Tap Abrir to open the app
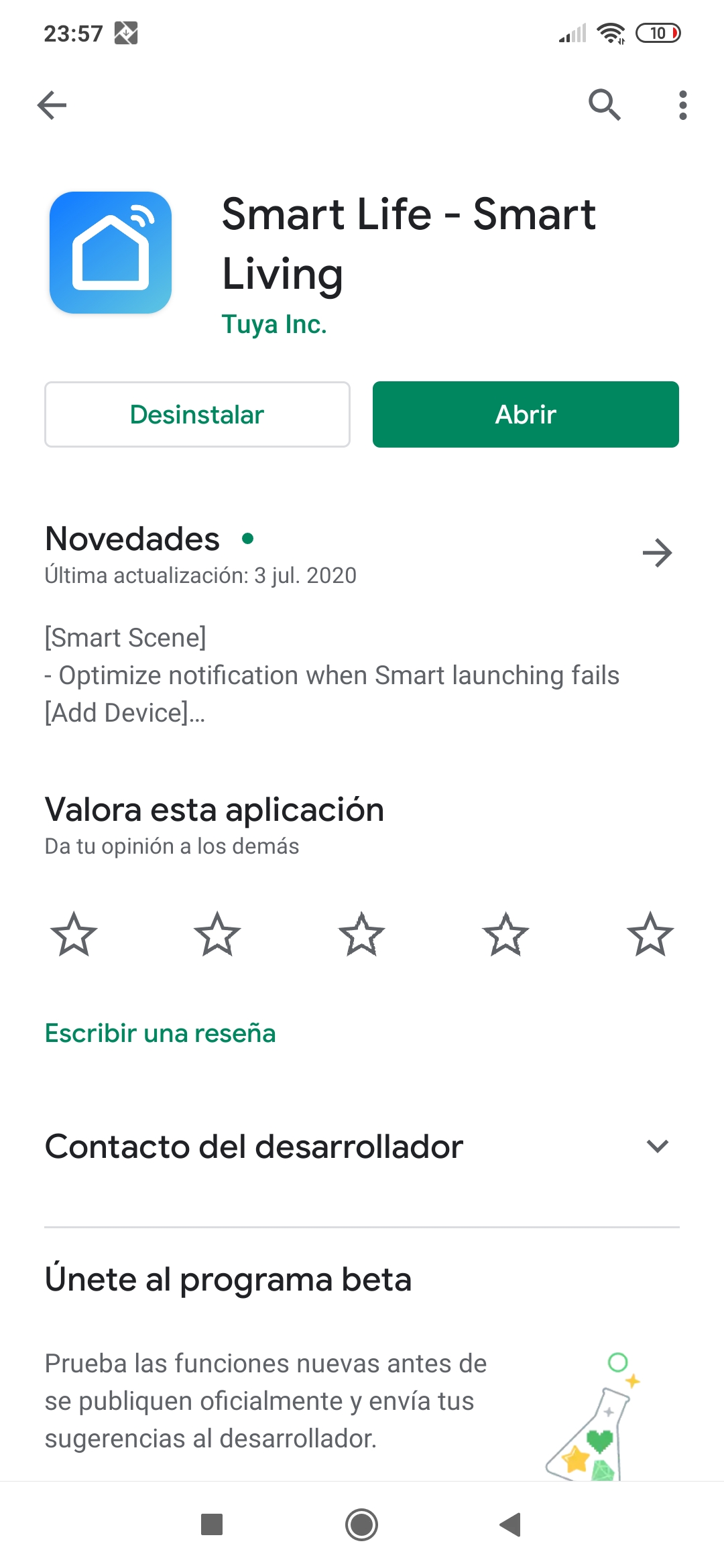724x1568 pixels. (x=526, y=414)
